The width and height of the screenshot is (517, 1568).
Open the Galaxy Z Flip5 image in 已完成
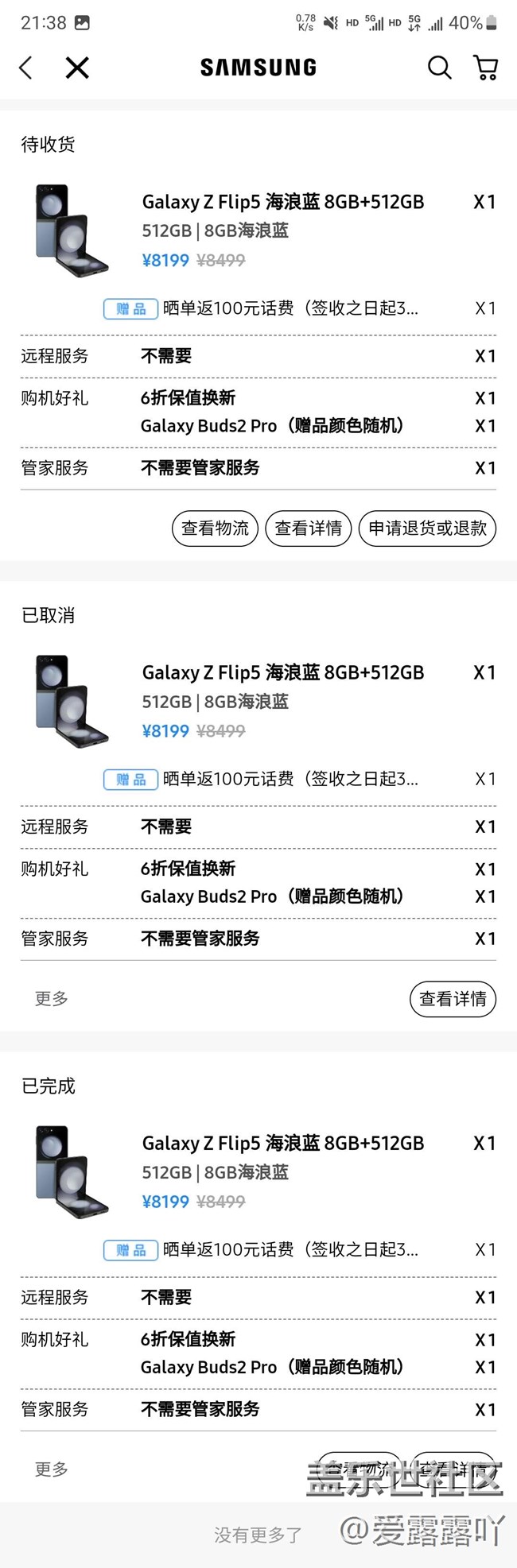[x=72, y=1172]
